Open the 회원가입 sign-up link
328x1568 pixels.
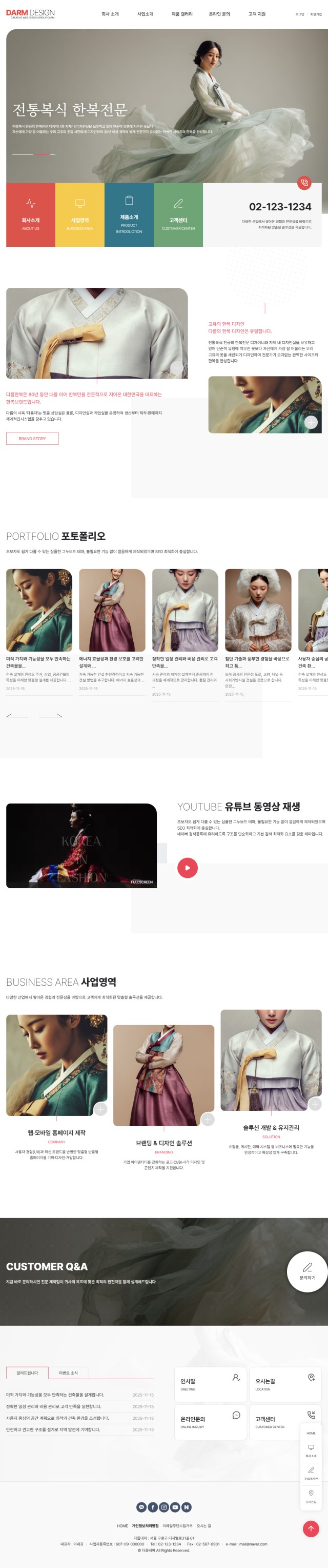[x=316, y=14]
